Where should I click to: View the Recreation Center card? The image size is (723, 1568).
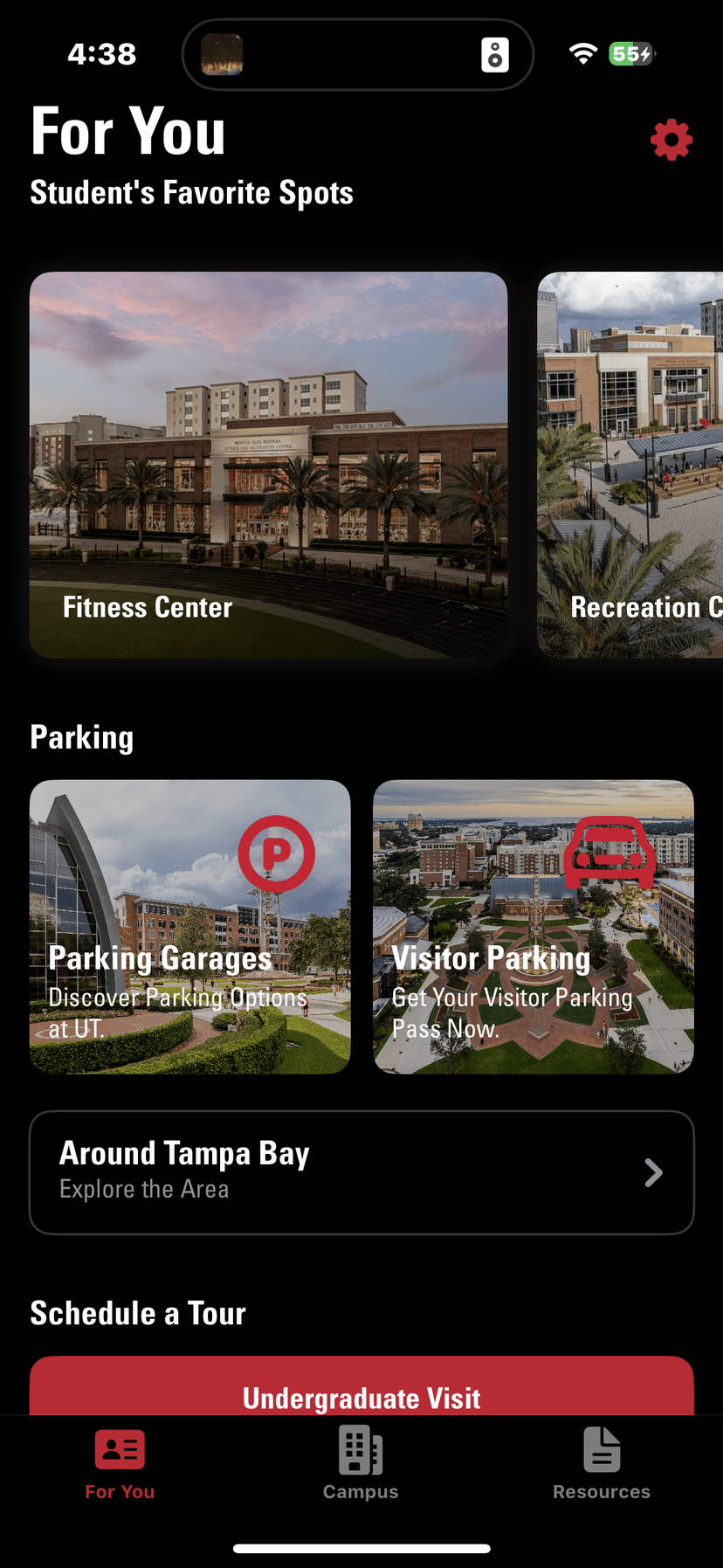tap(630, 464)
